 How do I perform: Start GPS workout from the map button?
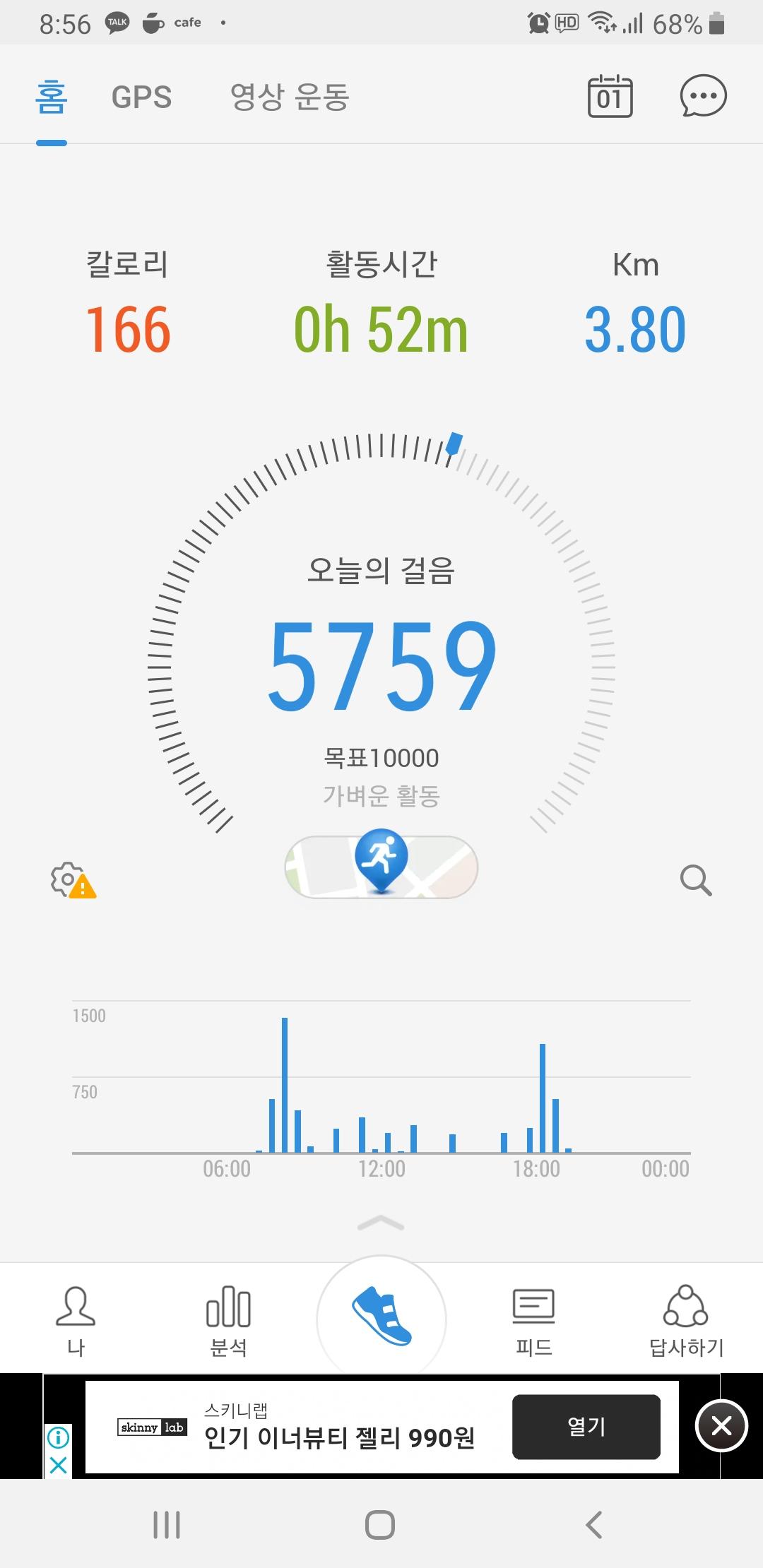381,866
